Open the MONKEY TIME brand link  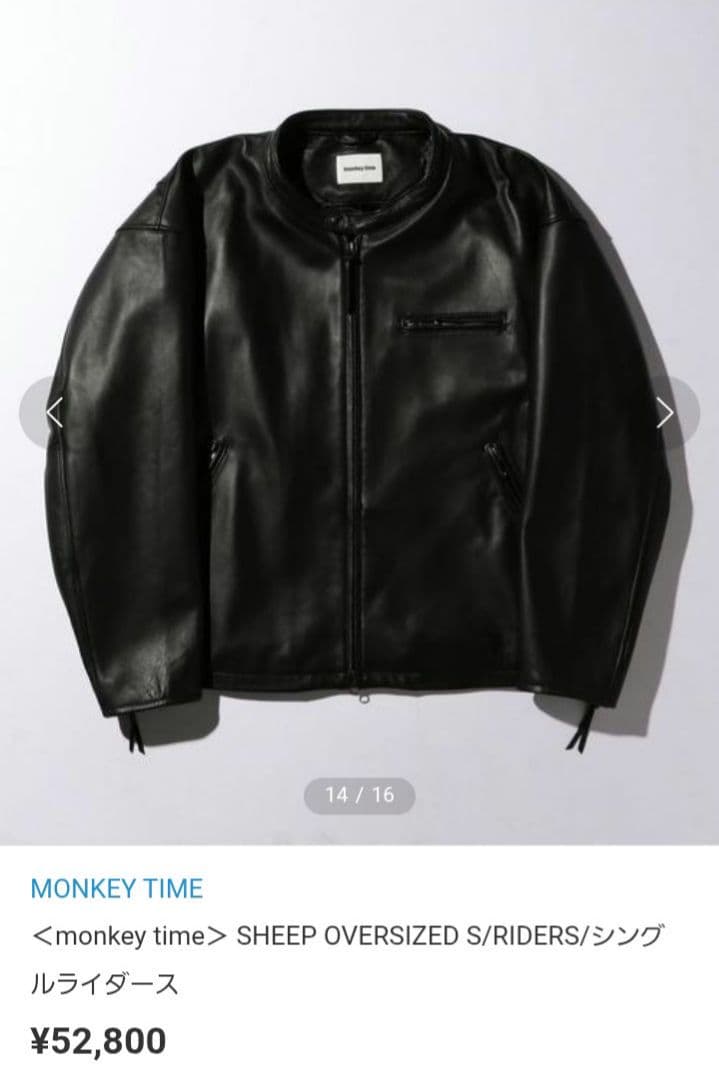click(x=116, y=888)
